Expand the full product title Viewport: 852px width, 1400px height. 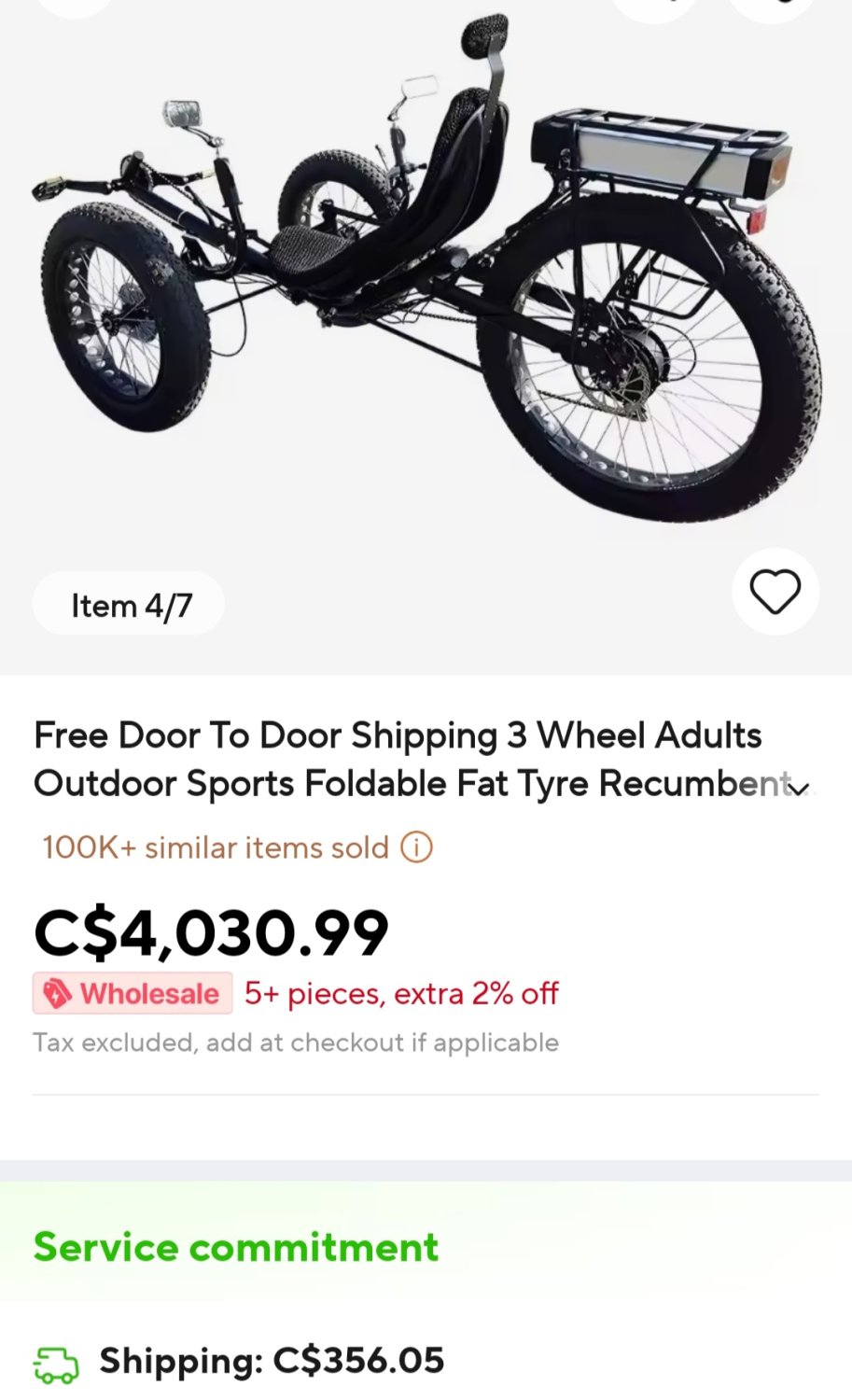[799, 789]
